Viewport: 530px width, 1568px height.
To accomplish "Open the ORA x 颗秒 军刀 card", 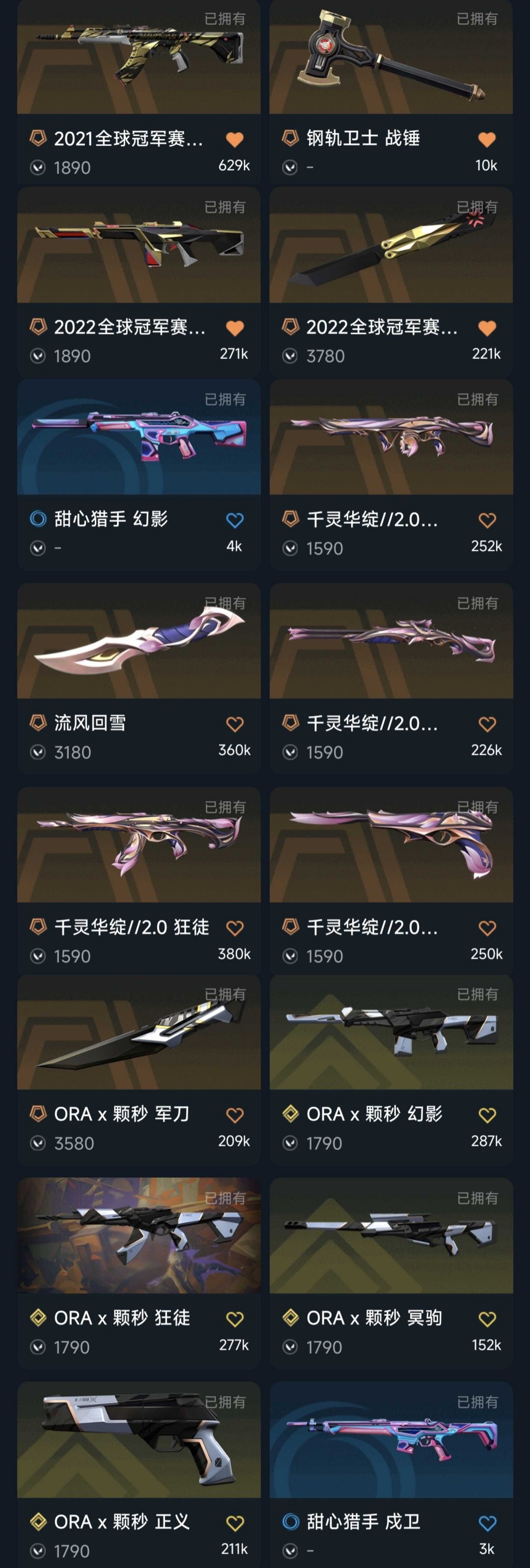I will 139,1070.
